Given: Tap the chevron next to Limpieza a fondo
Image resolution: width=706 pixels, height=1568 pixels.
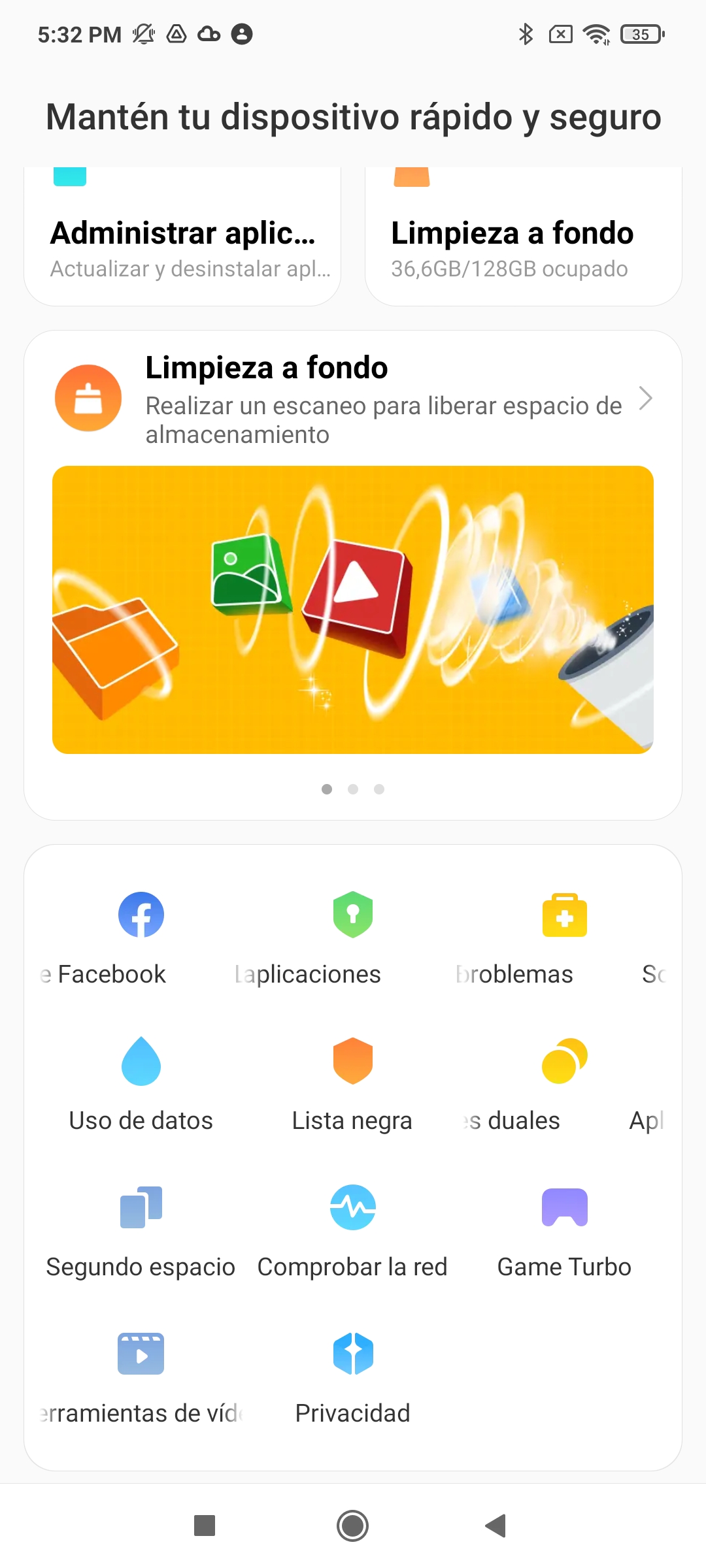Looking at the screenshot, I should [x=645, y=398].
